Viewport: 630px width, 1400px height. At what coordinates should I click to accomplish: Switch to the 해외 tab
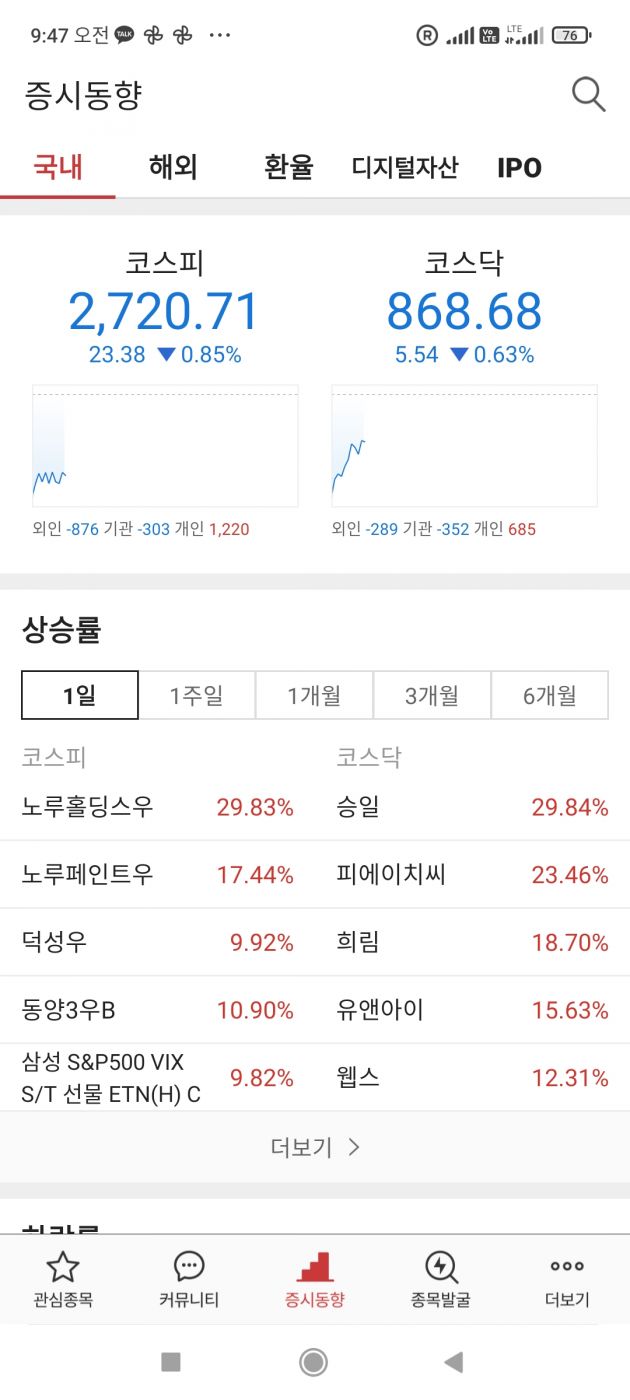click(173, 167)
